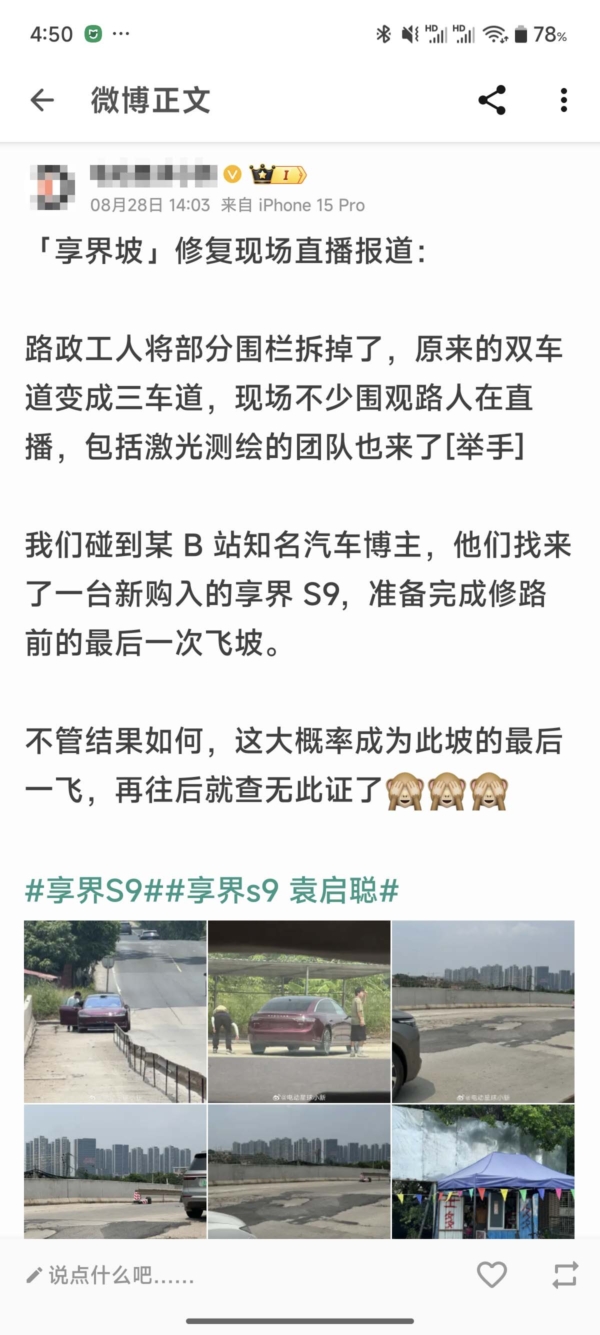This screenshot has height=1335, width=600.
Task: Open the three-dot overflow menu
Action: (x=564, y=100)
